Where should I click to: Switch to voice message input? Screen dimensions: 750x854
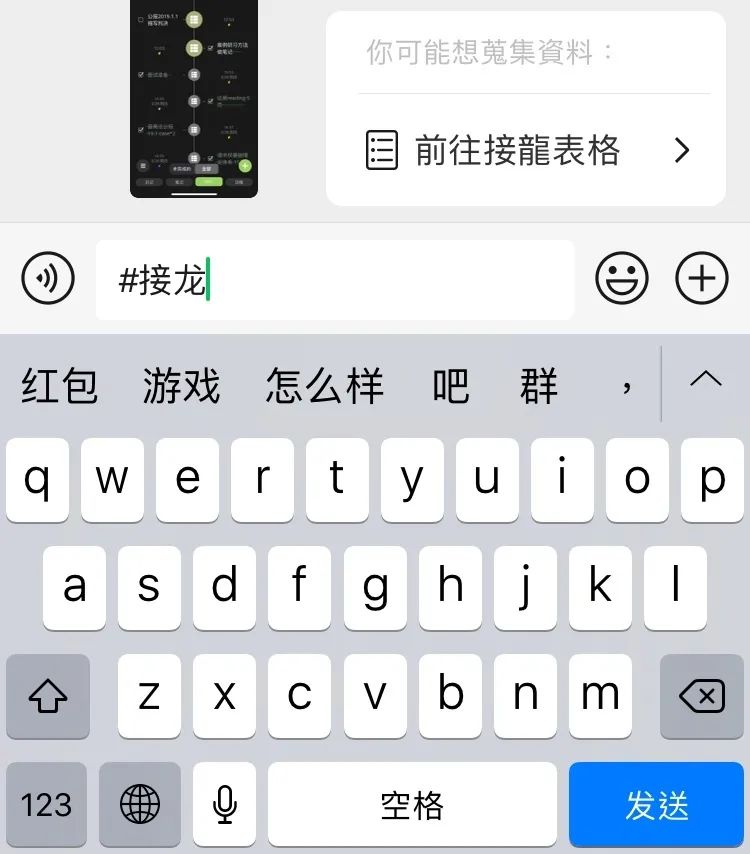coord(48,279)
